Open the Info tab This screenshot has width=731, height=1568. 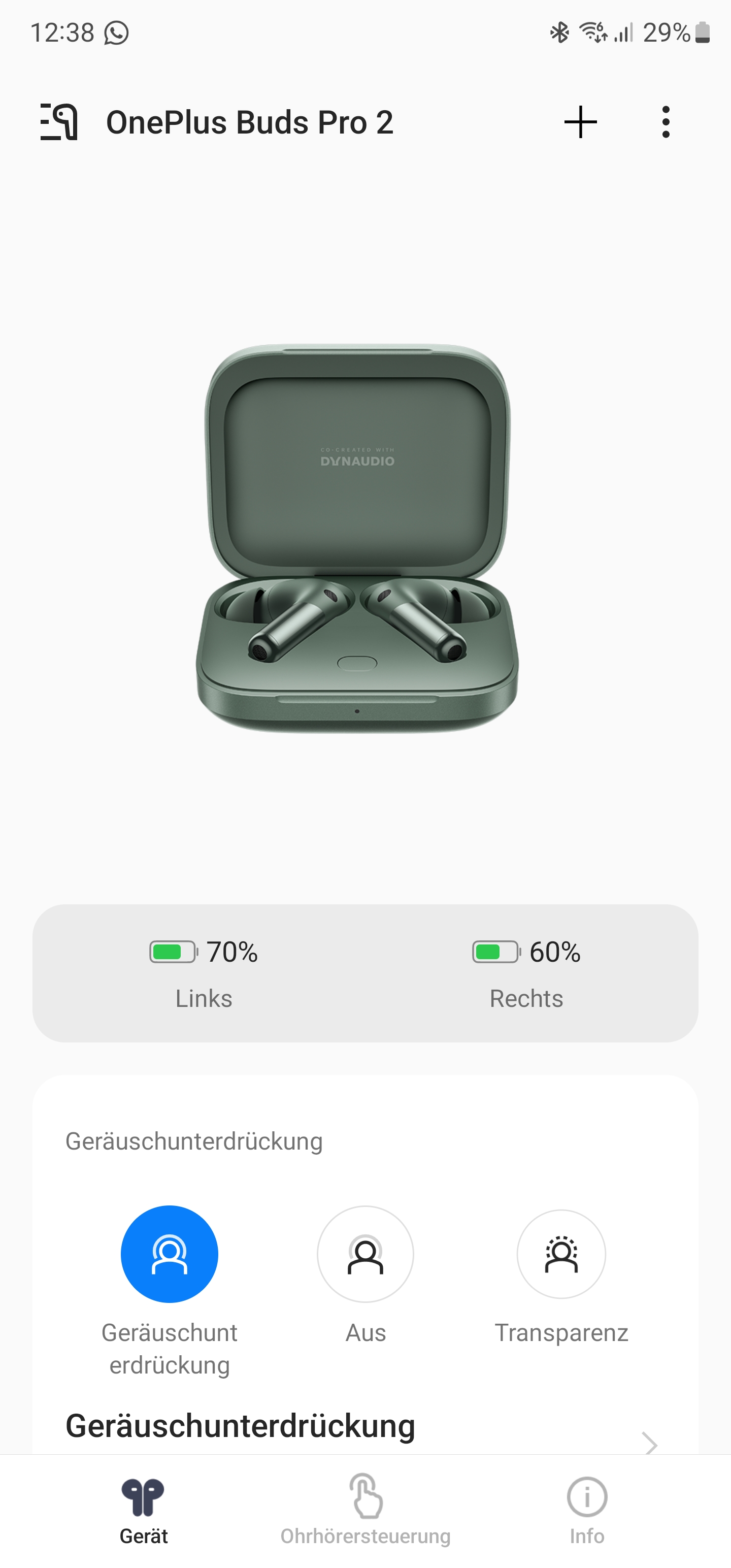click(x=587, y=1510)
